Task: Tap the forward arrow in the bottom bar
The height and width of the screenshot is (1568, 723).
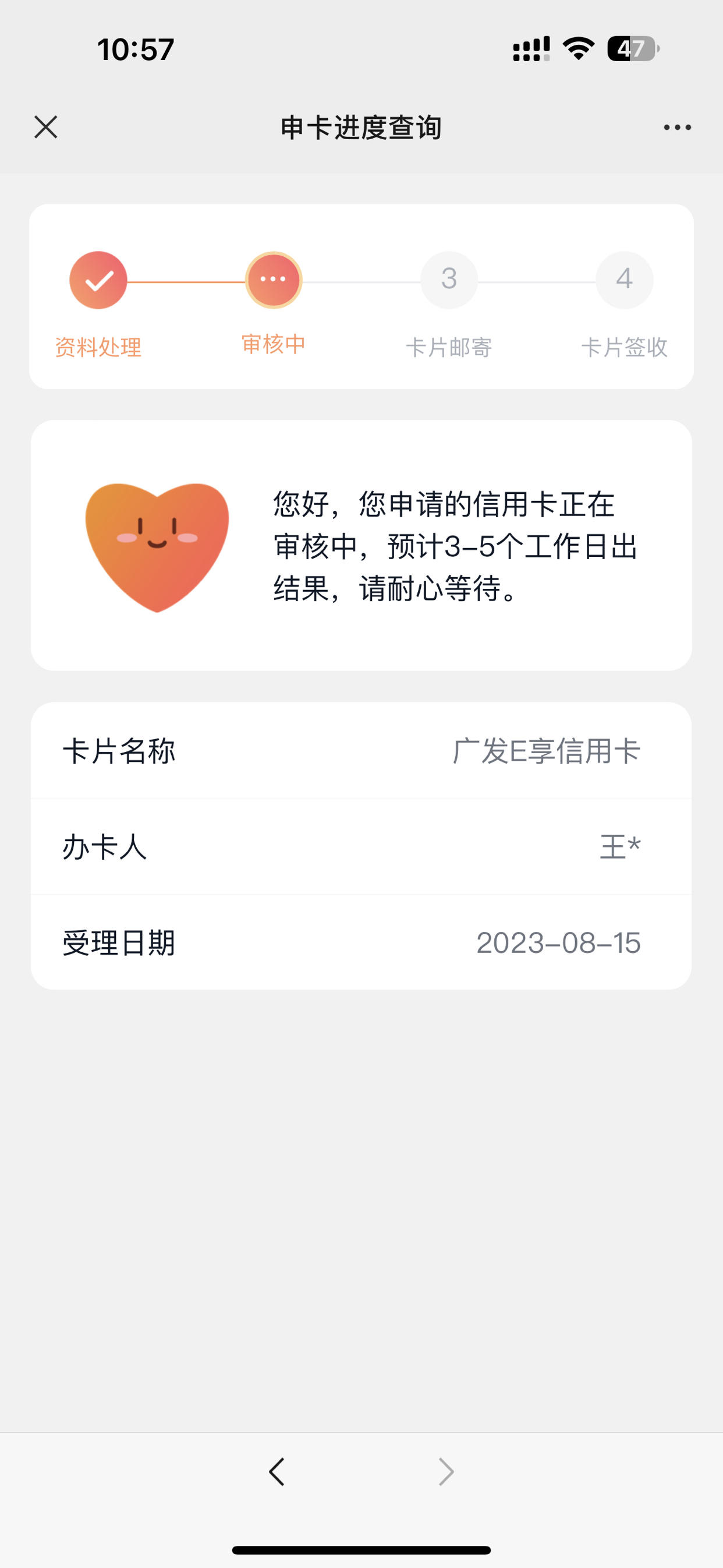Action: [x=446, y=1472]
